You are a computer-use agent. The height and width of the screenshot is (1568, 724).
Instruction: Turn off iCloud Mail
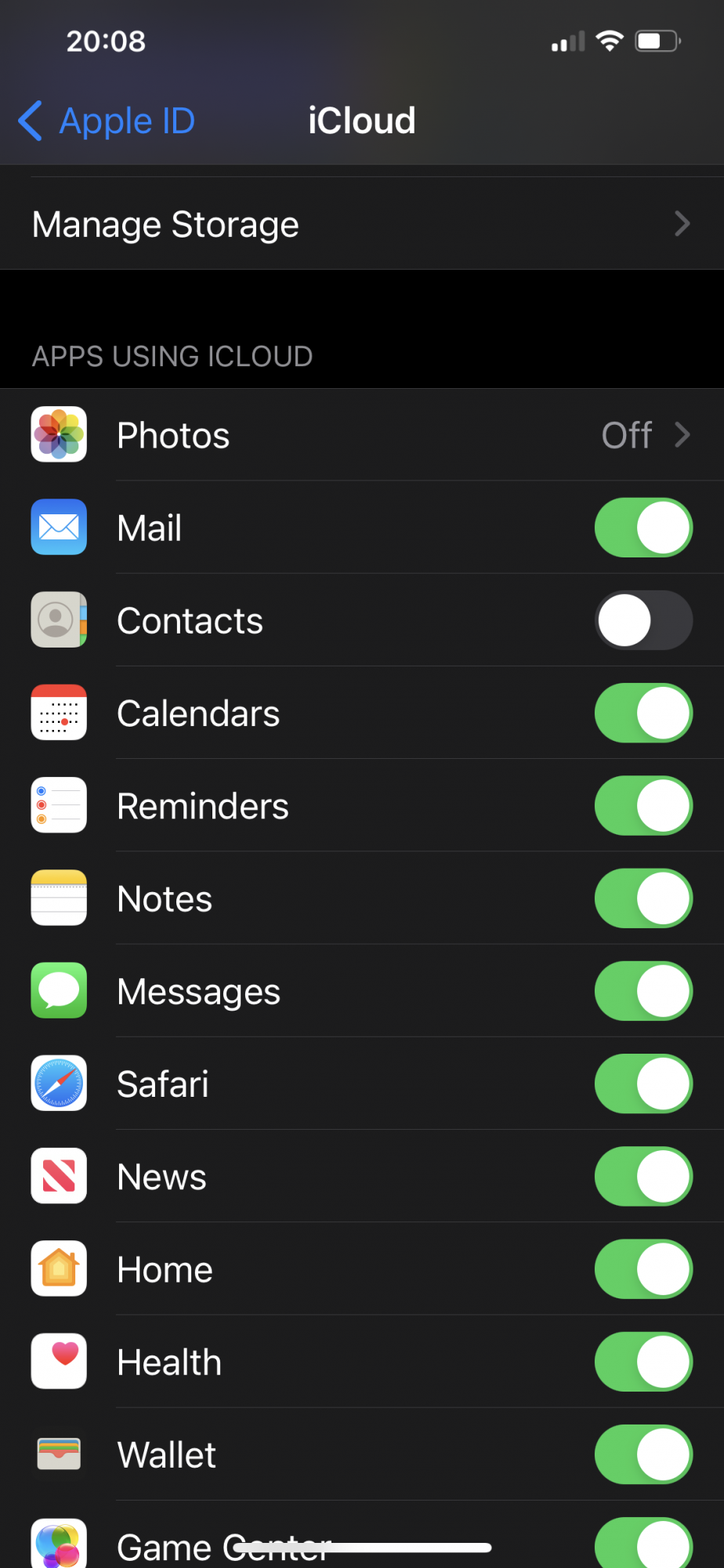pos(643,528)
